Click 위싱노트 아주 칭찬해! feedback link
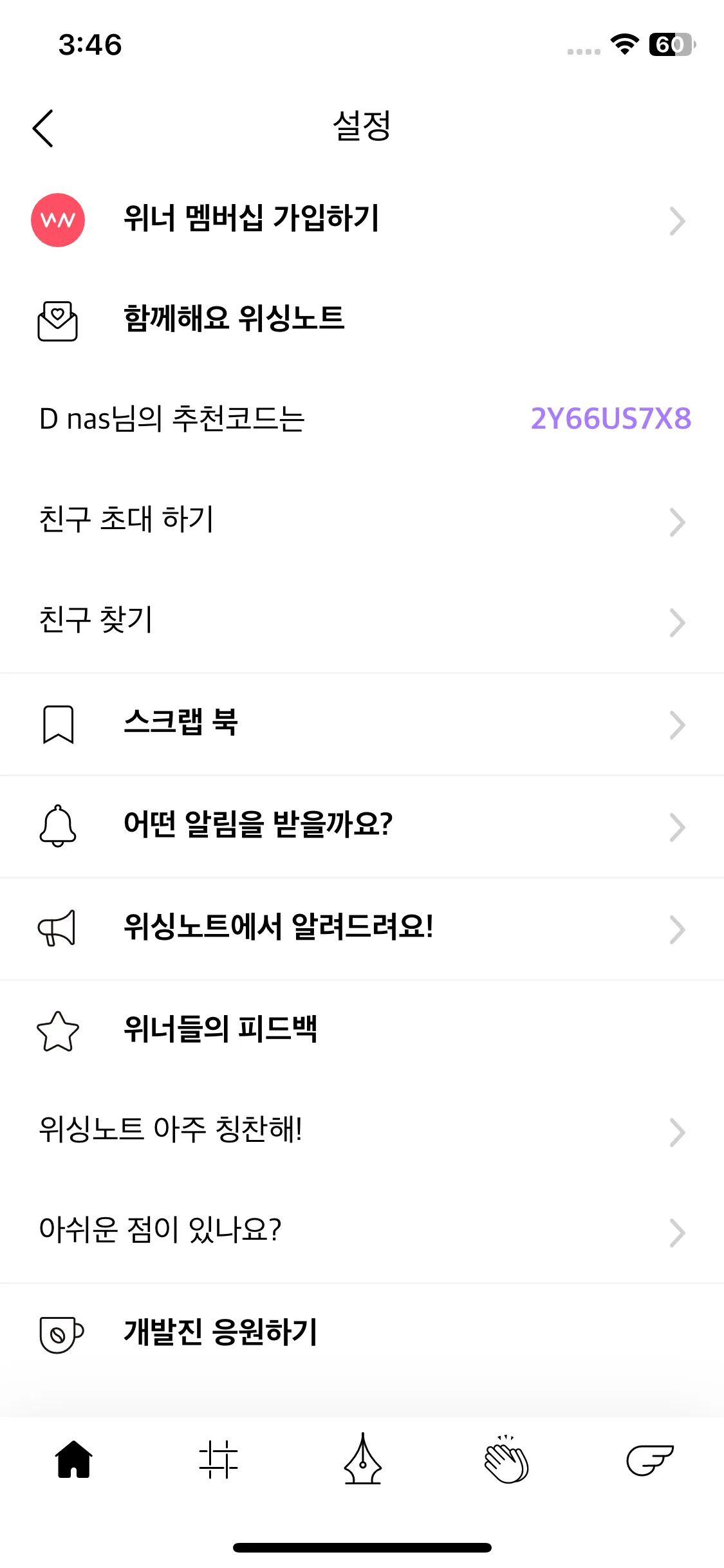Viewport: 724px width, 1568px height. pos(171,1131)
